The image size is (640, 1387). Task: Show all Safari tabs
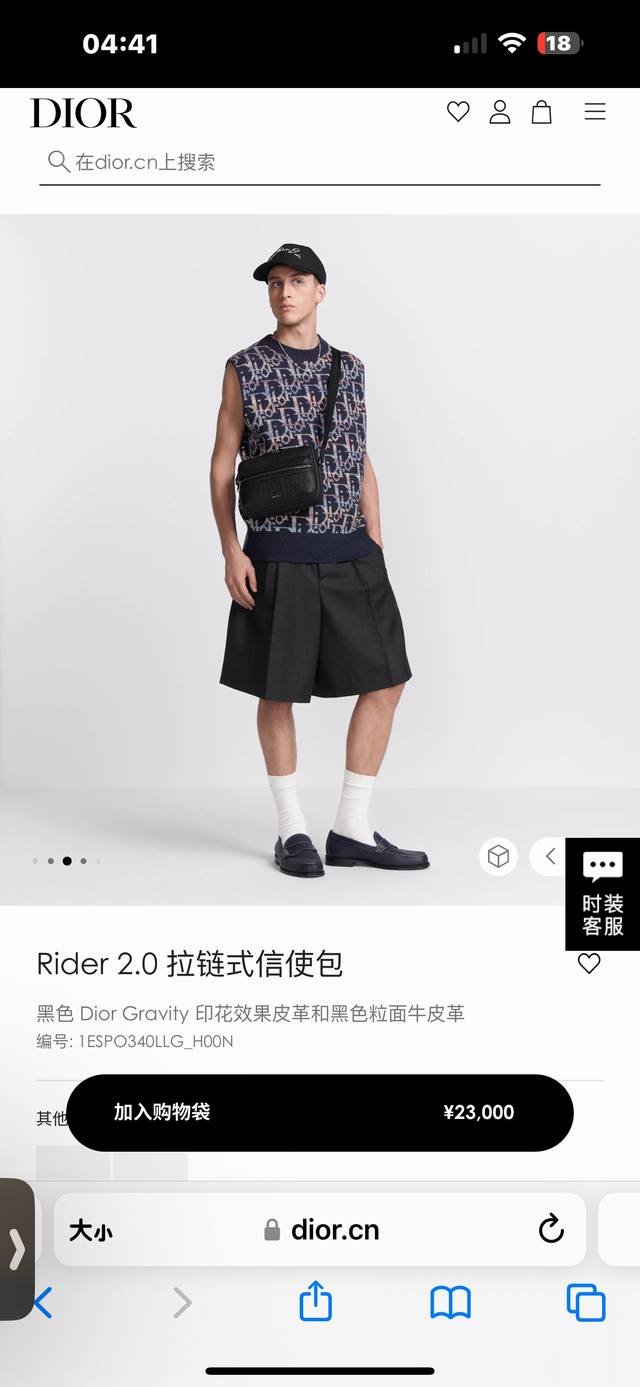point(586,1302)
